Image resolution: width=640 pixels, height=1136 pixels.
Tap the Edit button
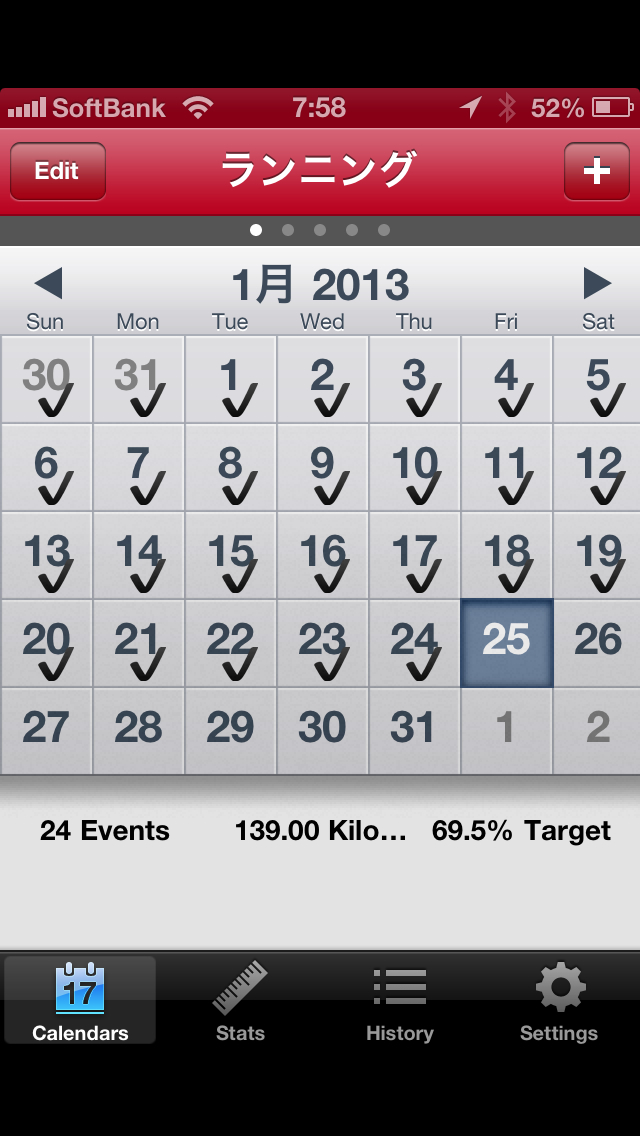coord(57,171)
